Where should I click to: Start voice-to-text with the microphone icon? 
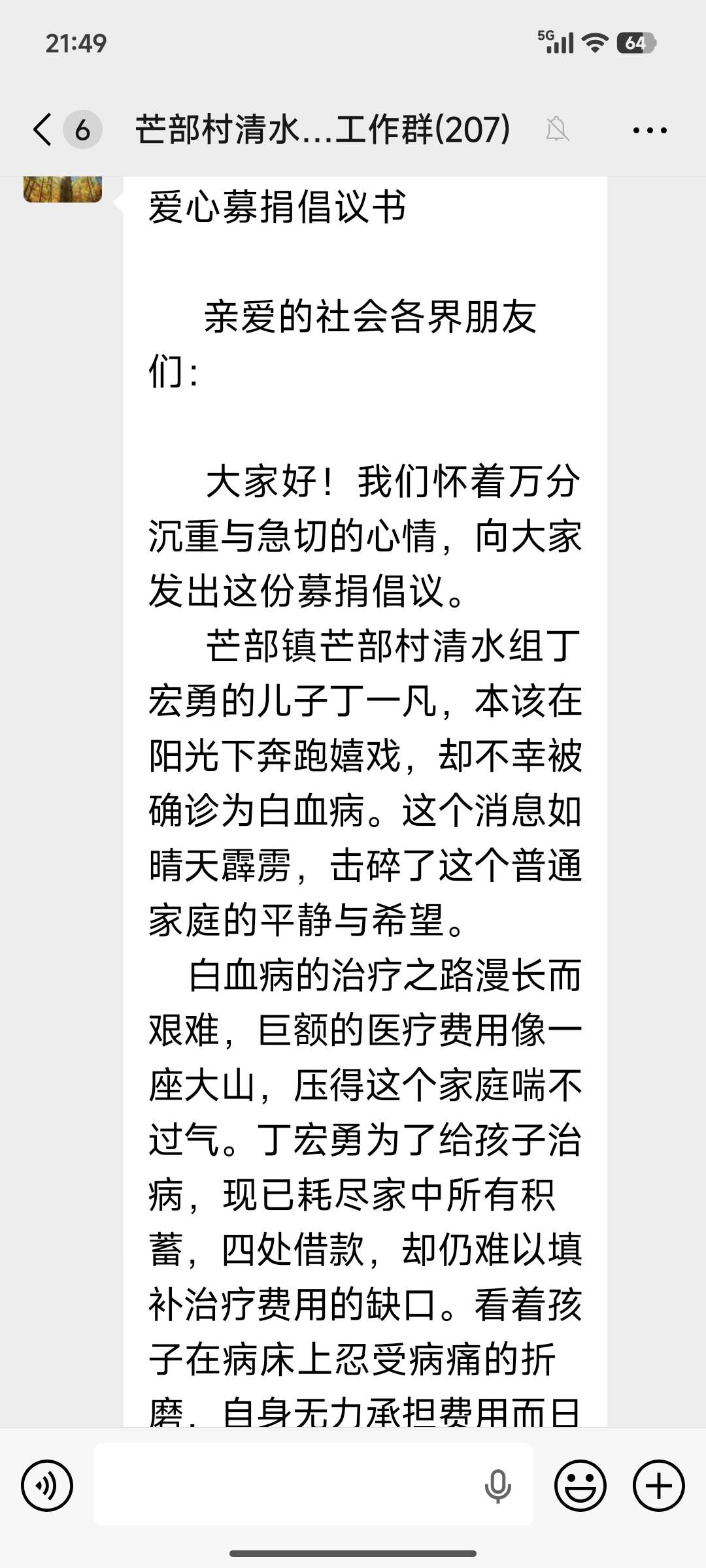497,1486
